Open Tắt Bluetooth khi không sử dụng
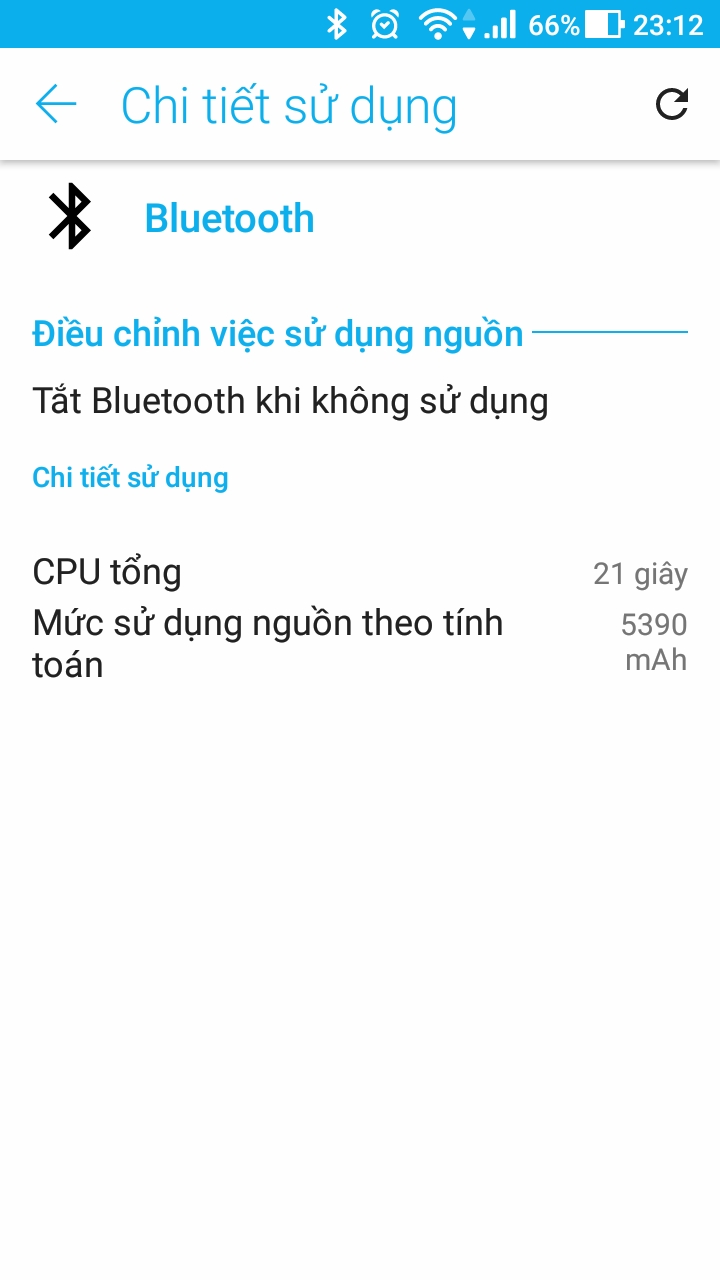The width and height of the screenshot is (720, 1280). pyautogui.click(x=290, y=401)
